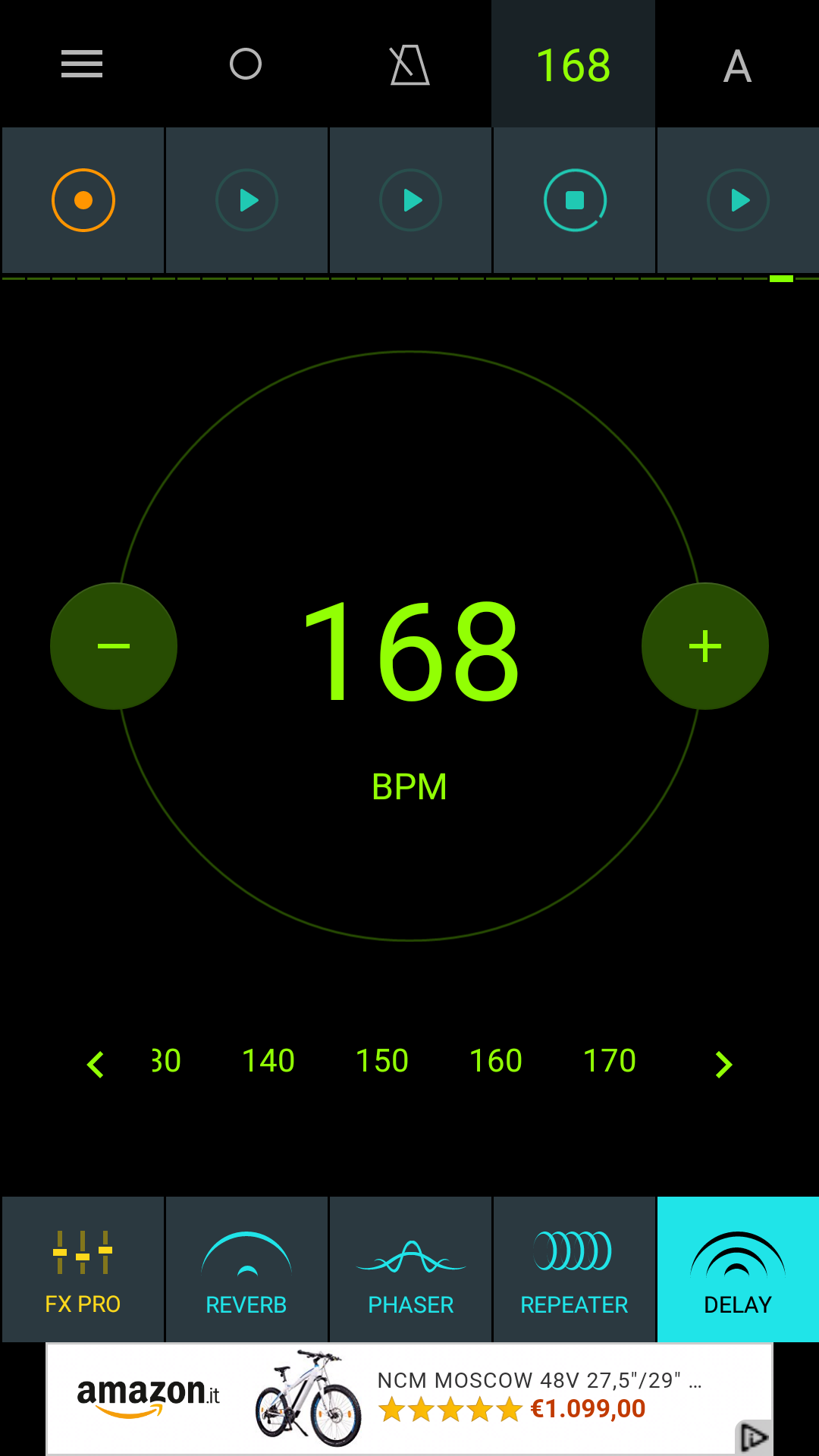Viewport: 819px width, 1456px height.
Task: Set tempo to 160
Action: point(496,1061)
